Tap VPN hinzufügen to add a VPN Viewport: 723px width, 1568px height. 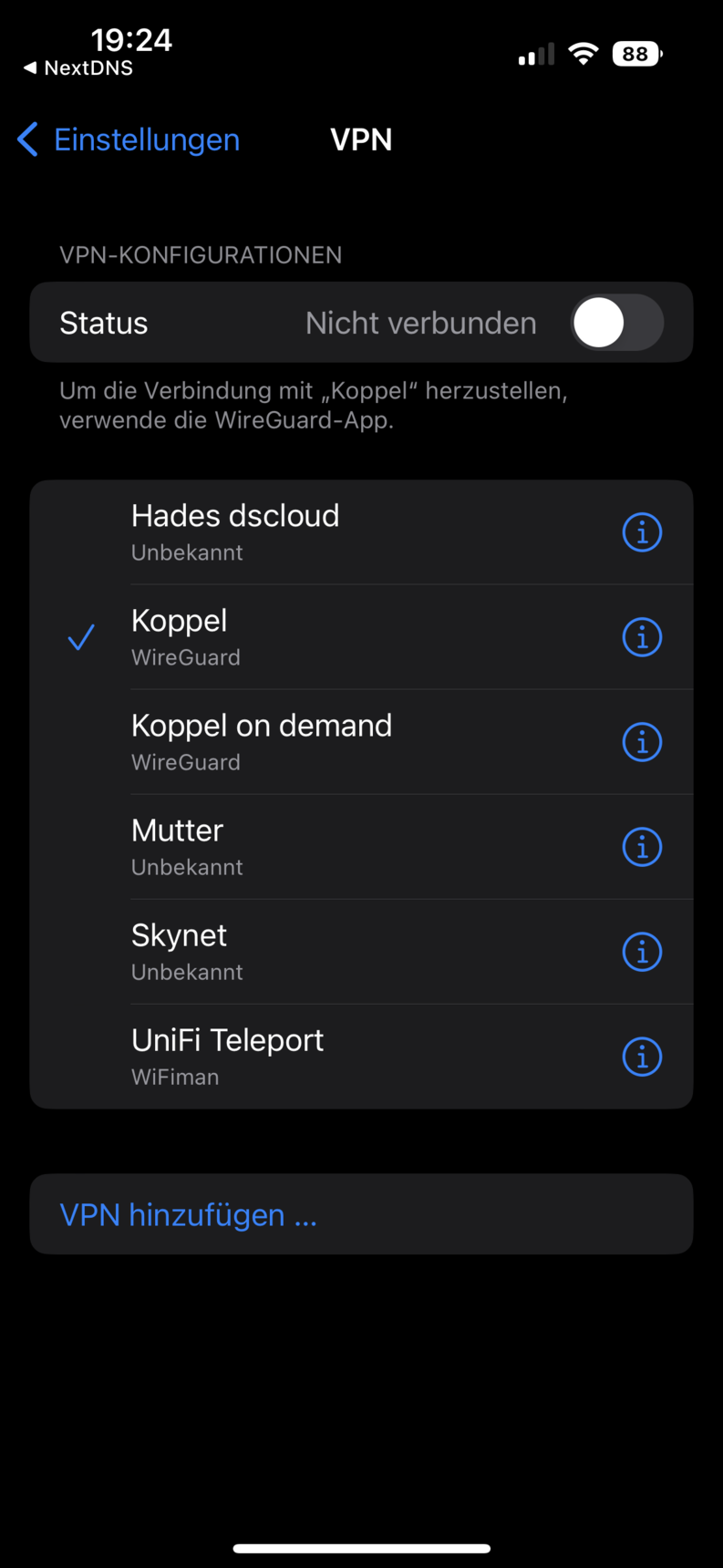pyautogui.click(x=361, y=1214)
